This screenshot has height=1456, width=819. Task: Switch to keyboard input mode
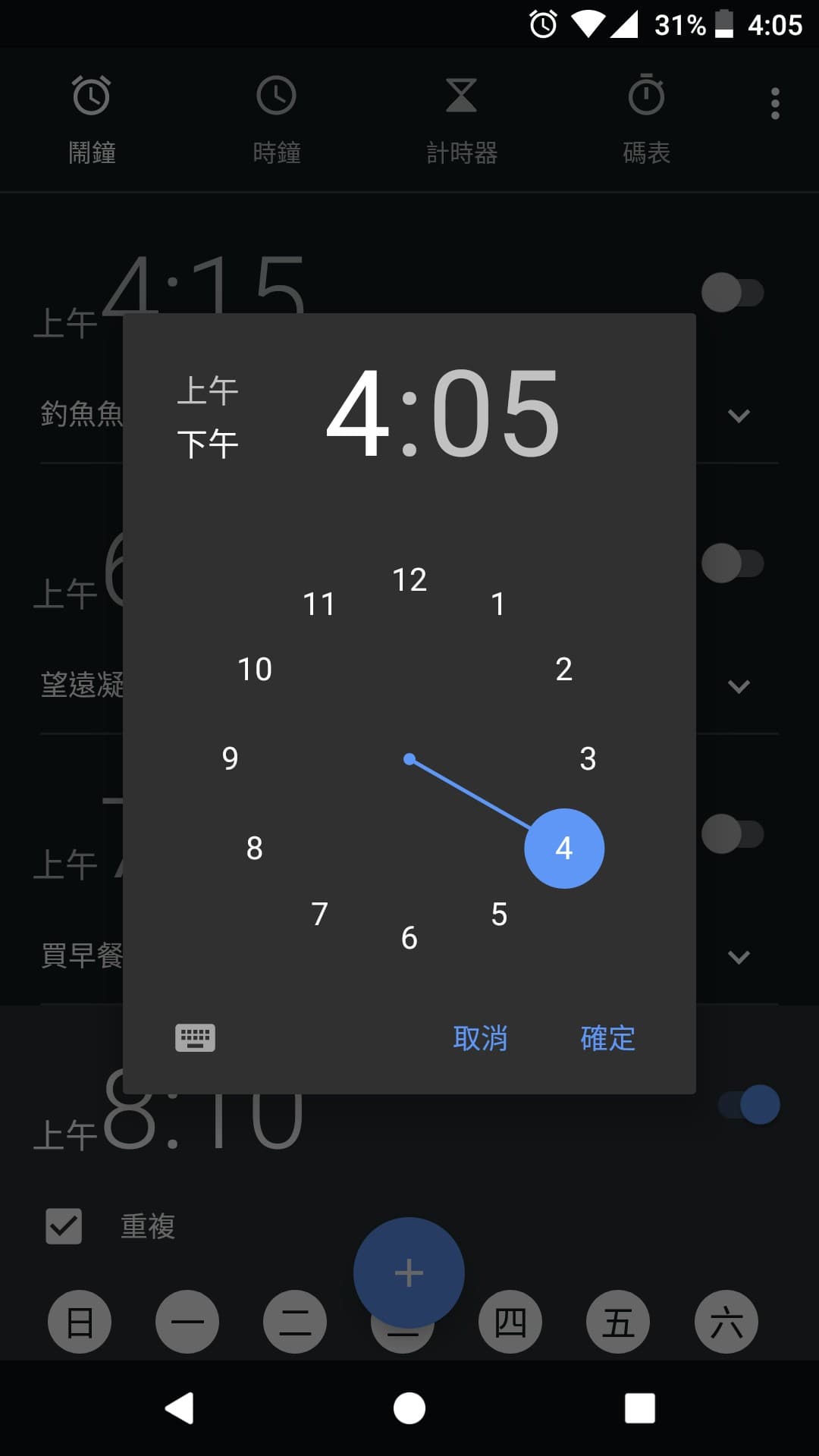coord(196,1037)
